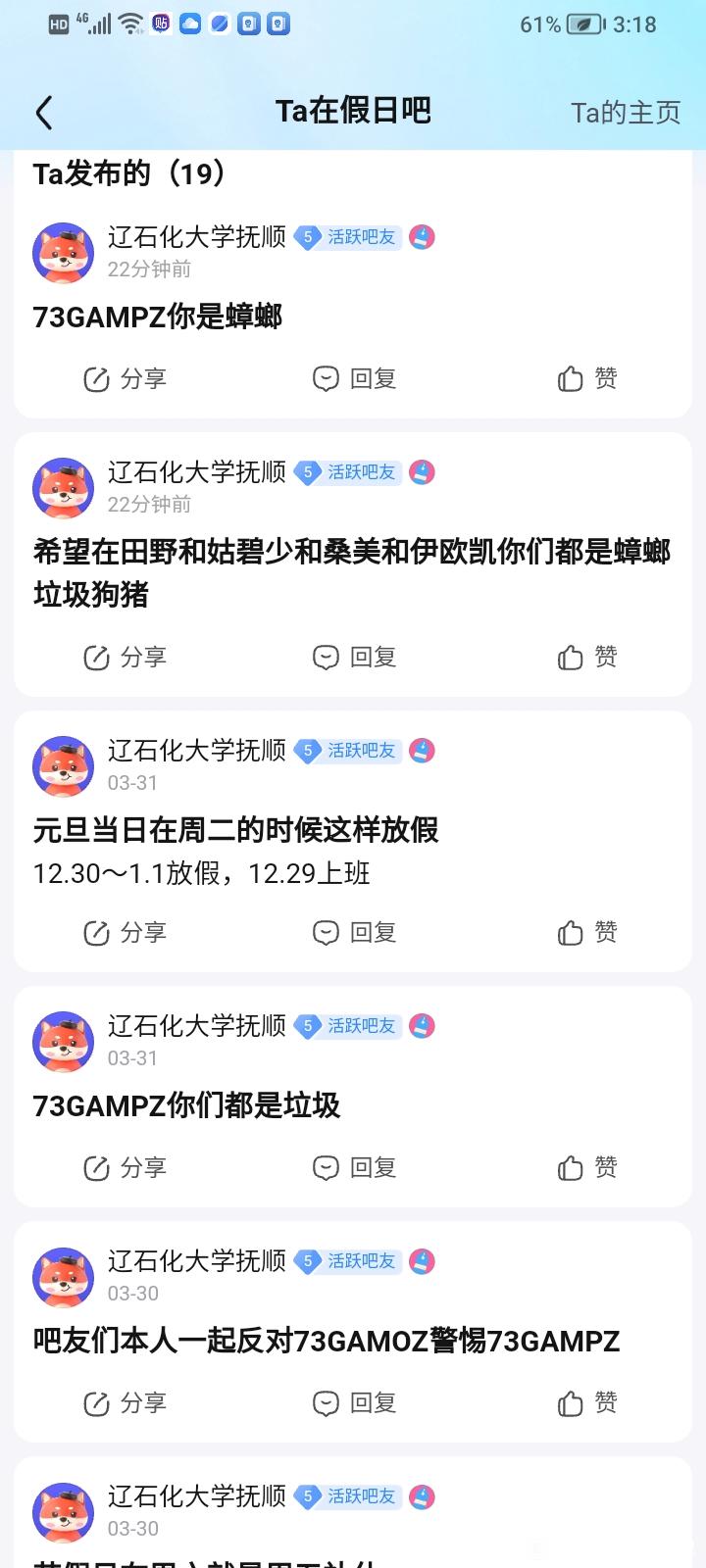Like the post 73GAMPZ你们都是垃圾
This screenshot has width=706, height=1568.
tap(586, 1167)
